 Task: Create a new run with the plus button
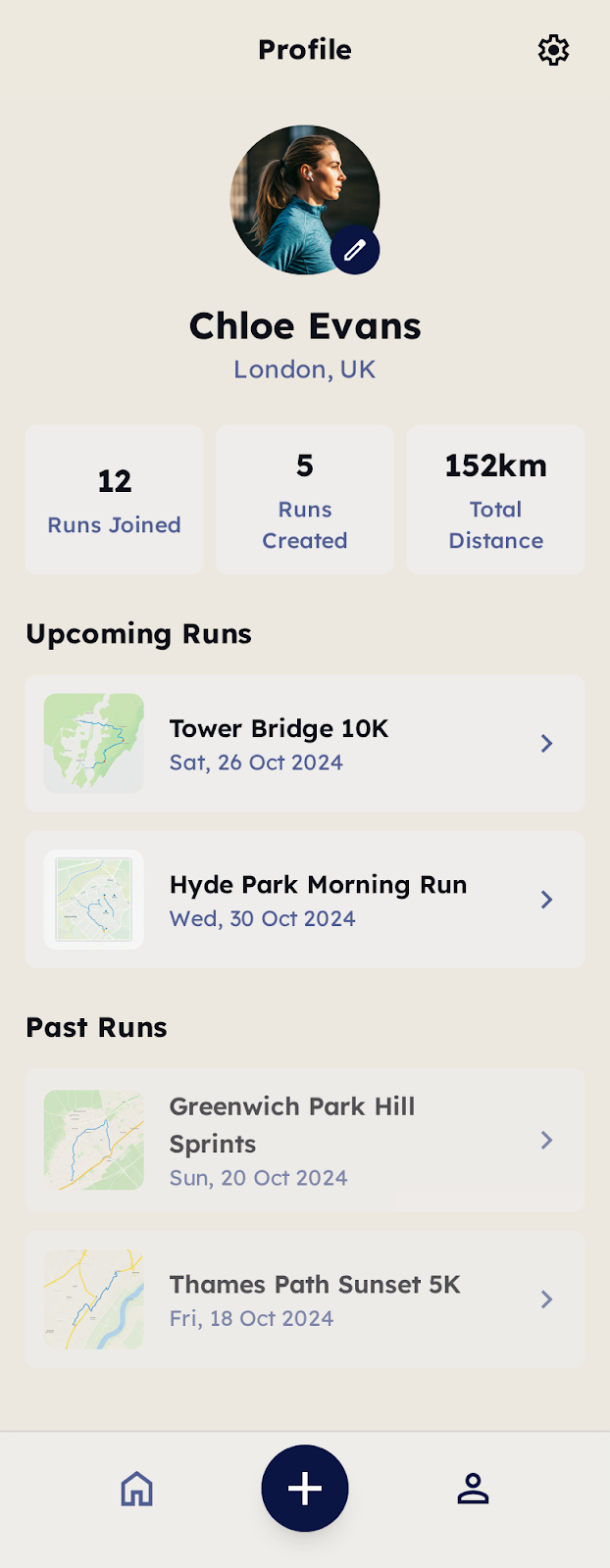(x=305, y=1489)
